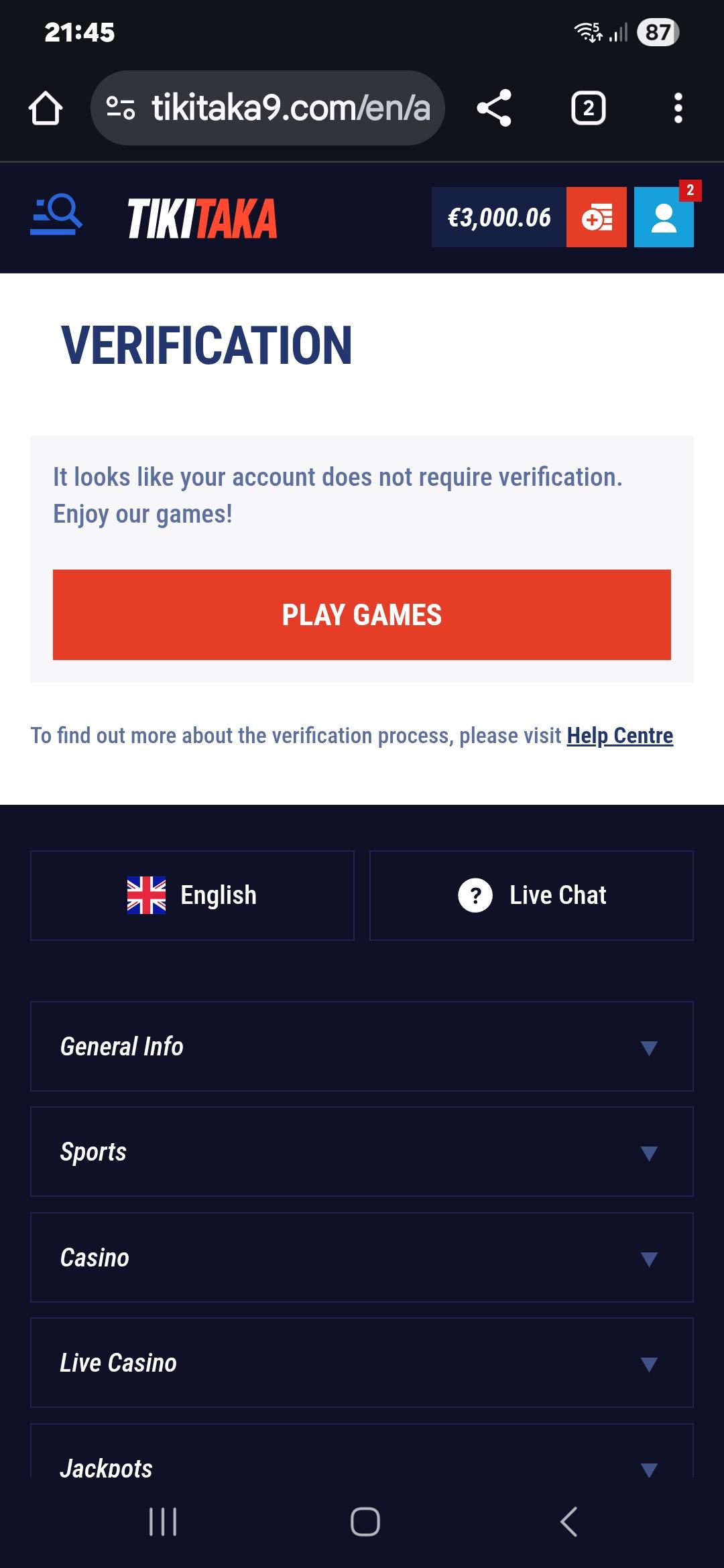Viewport: 724px width, 1568px height.
Task: Open the site search menu
Action: 56,216
